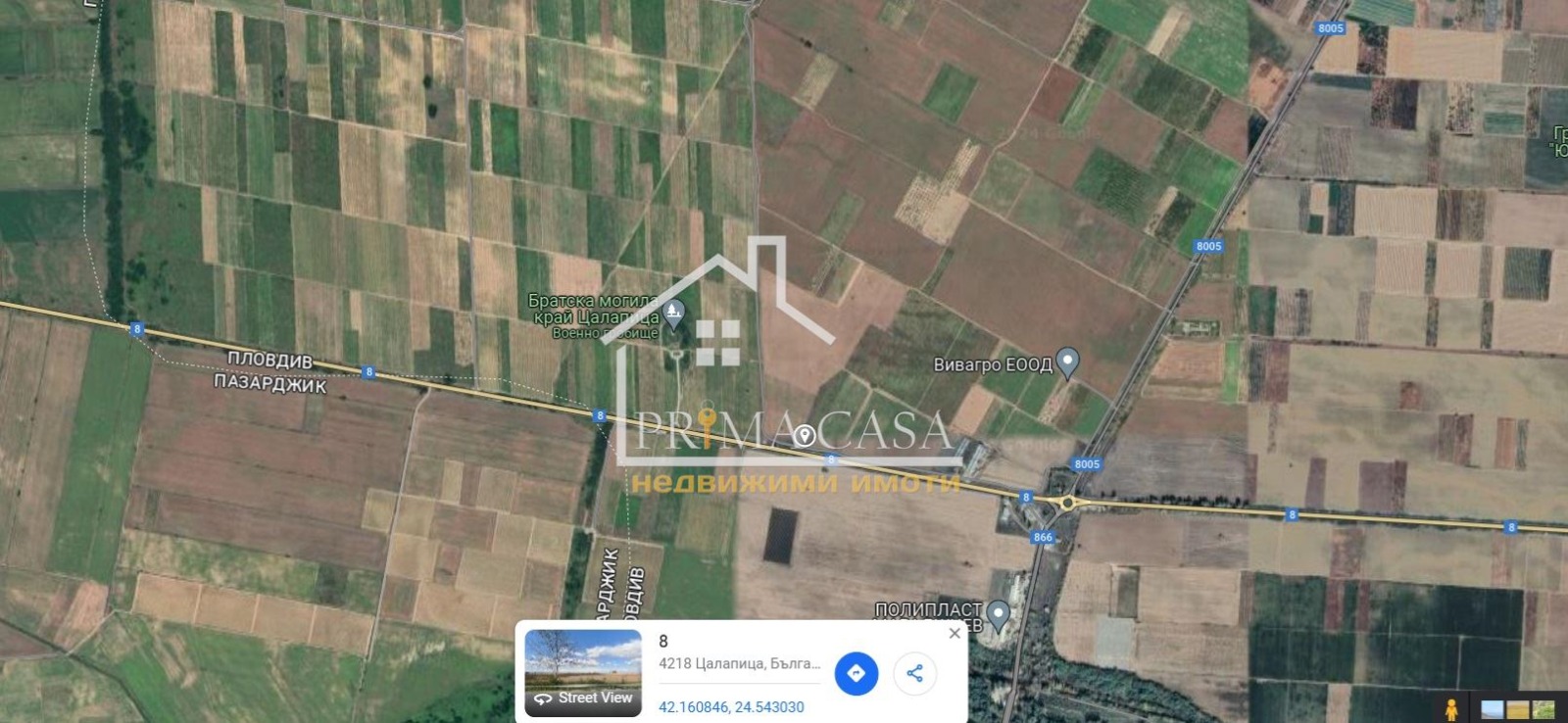Close the location info card

pyautogui.click(x=955, y=634)
